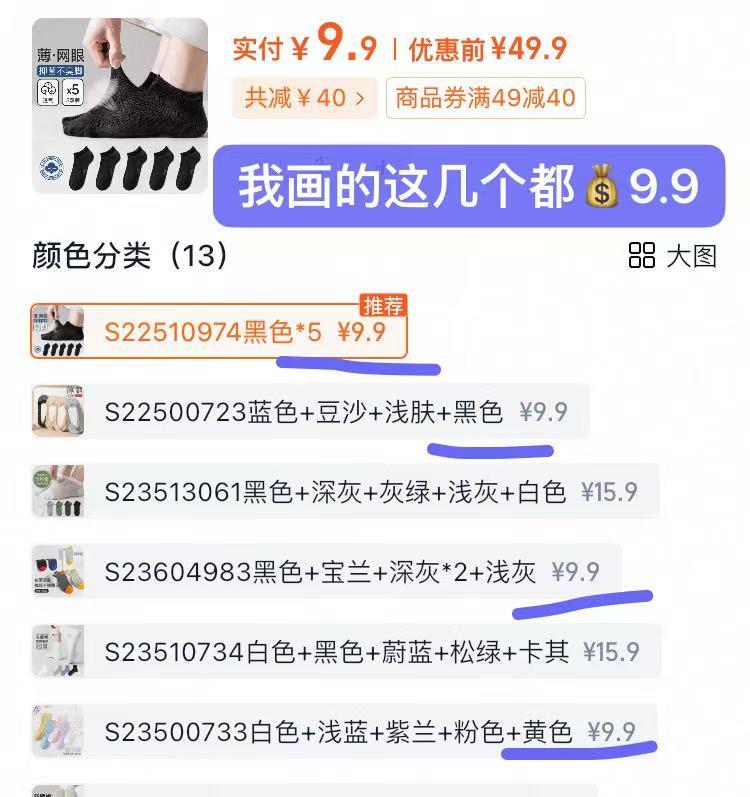Tap the S23500733 白色+浅蓝+紫兰+粉色+黄色 variant

(345, 732)
